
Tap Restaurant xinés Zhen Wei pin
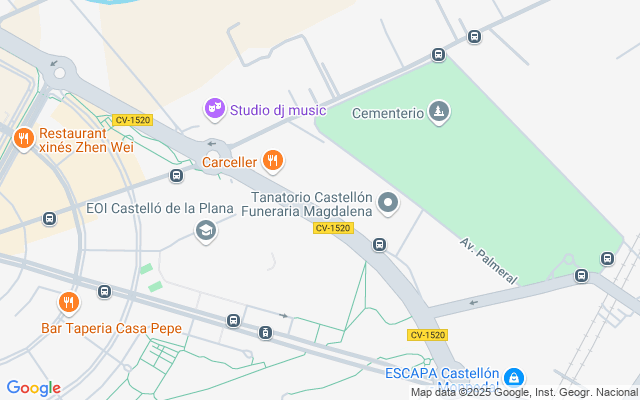(24, 139)
